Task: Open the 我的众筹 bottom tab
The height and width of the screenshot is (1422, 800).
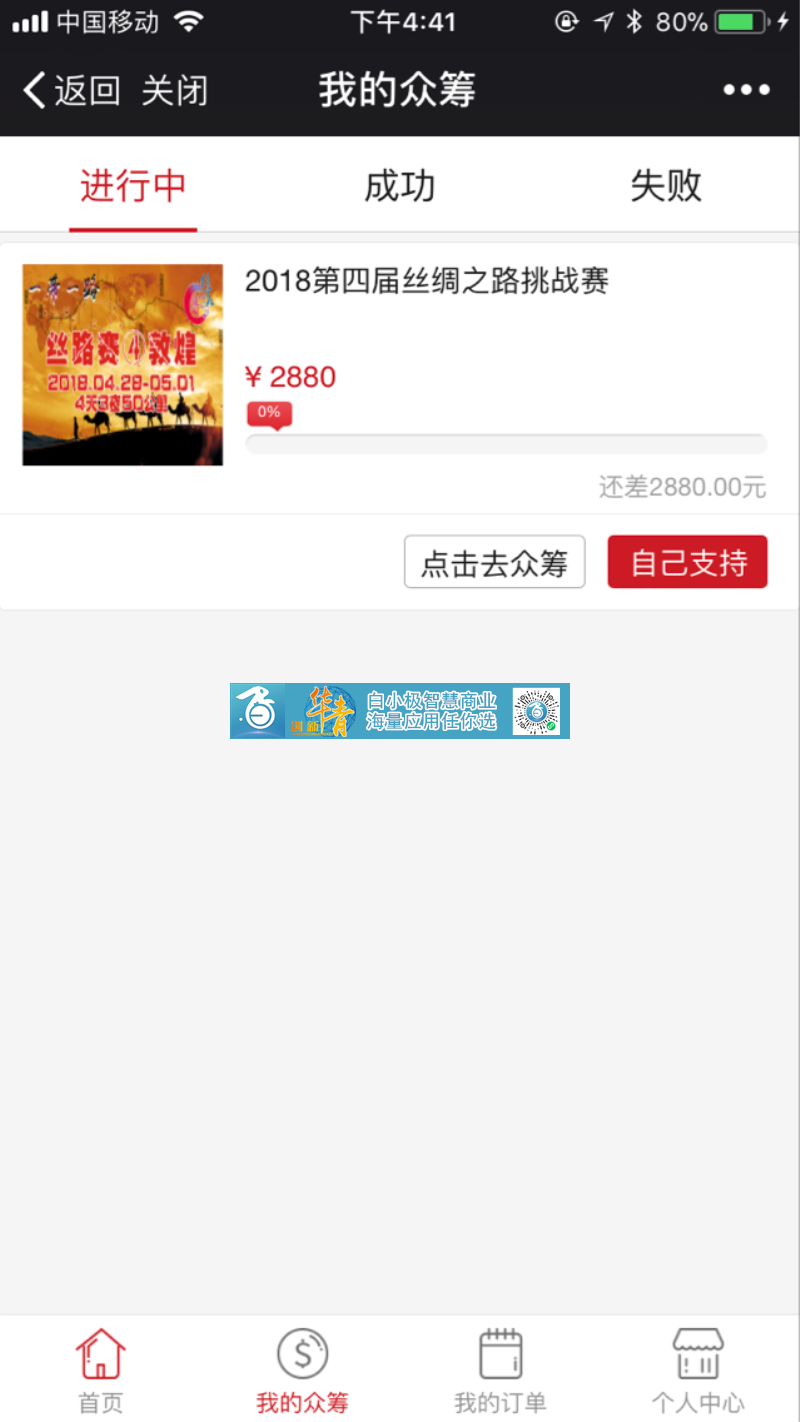Action: 302,1370
